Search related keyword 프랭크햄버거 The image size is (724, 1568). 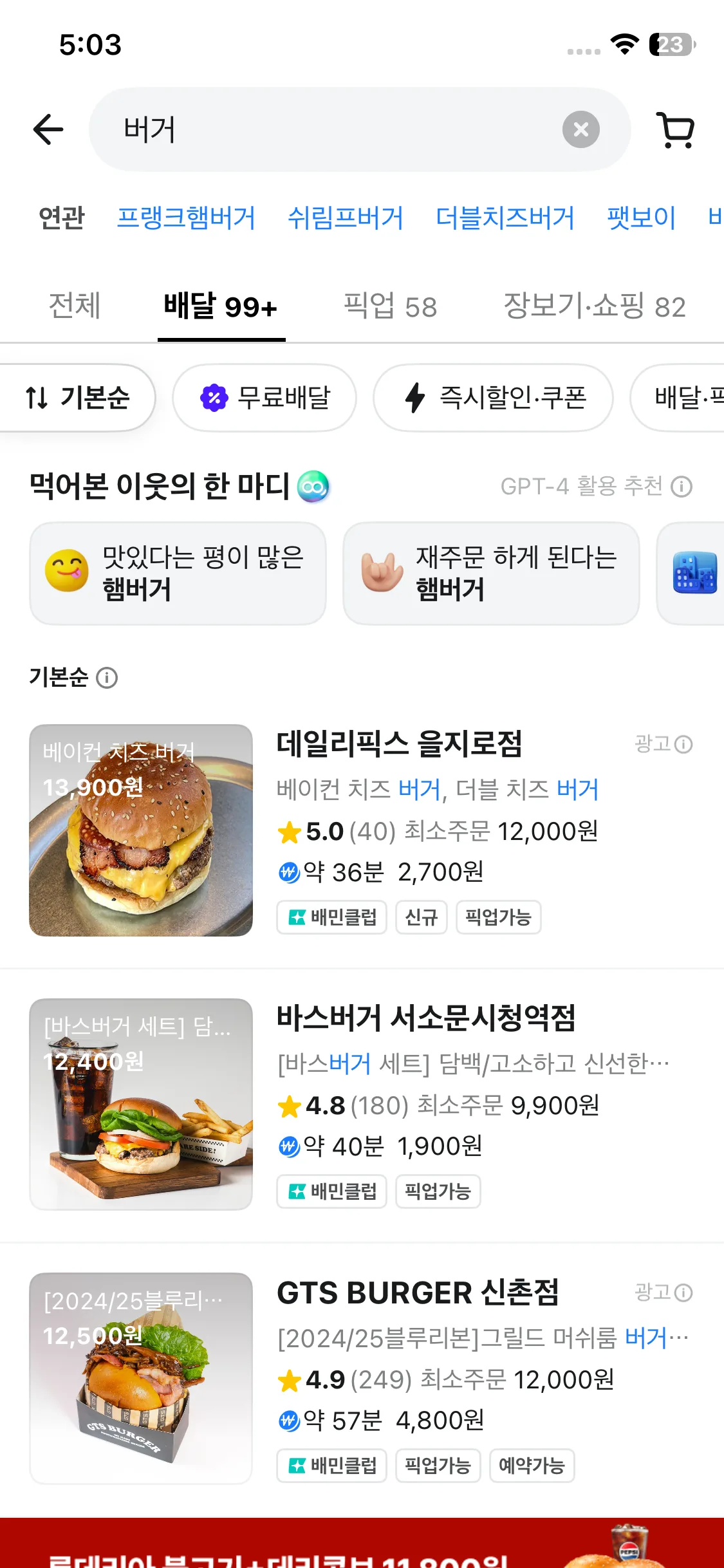(186, 218)
